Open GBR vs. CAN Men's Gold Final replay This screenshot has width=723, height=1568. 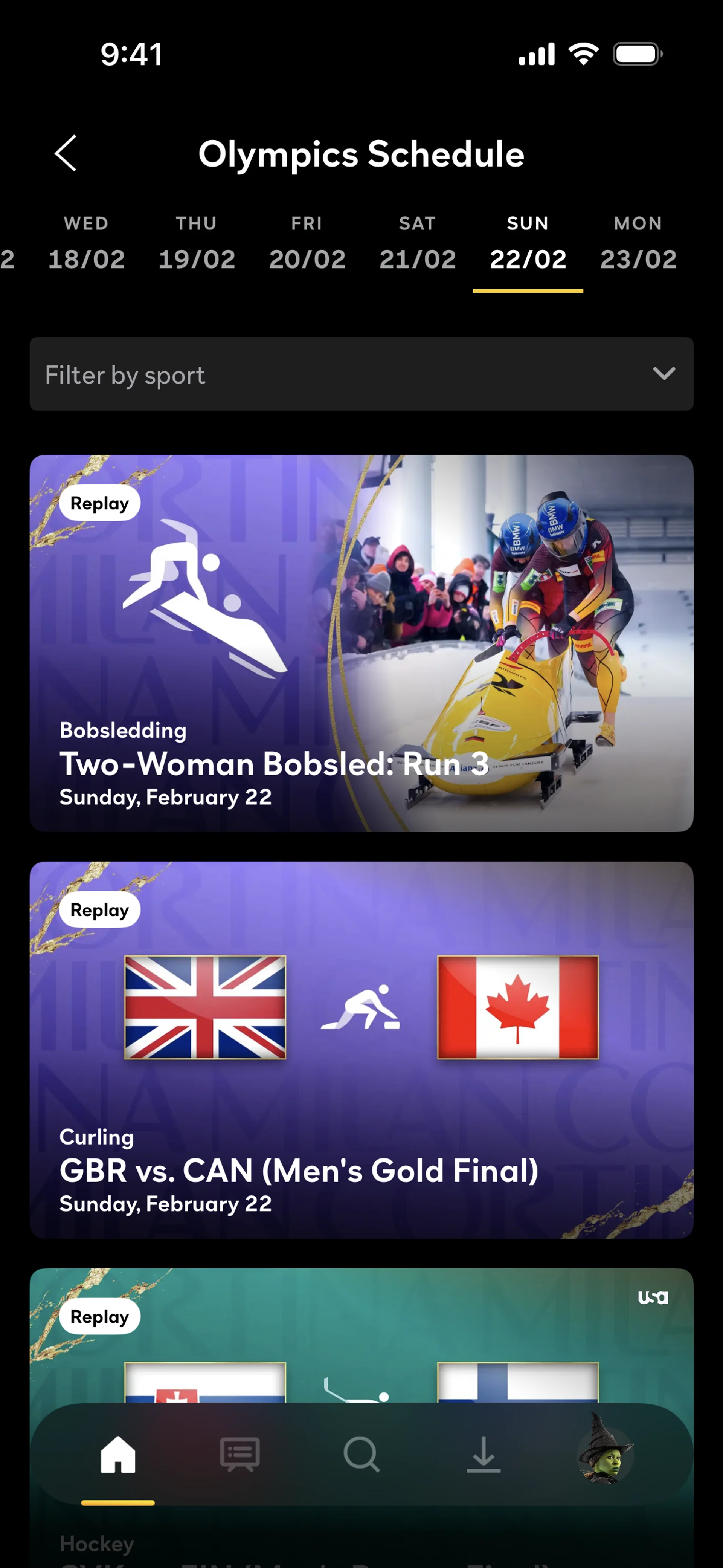[x=361, y=1049]
